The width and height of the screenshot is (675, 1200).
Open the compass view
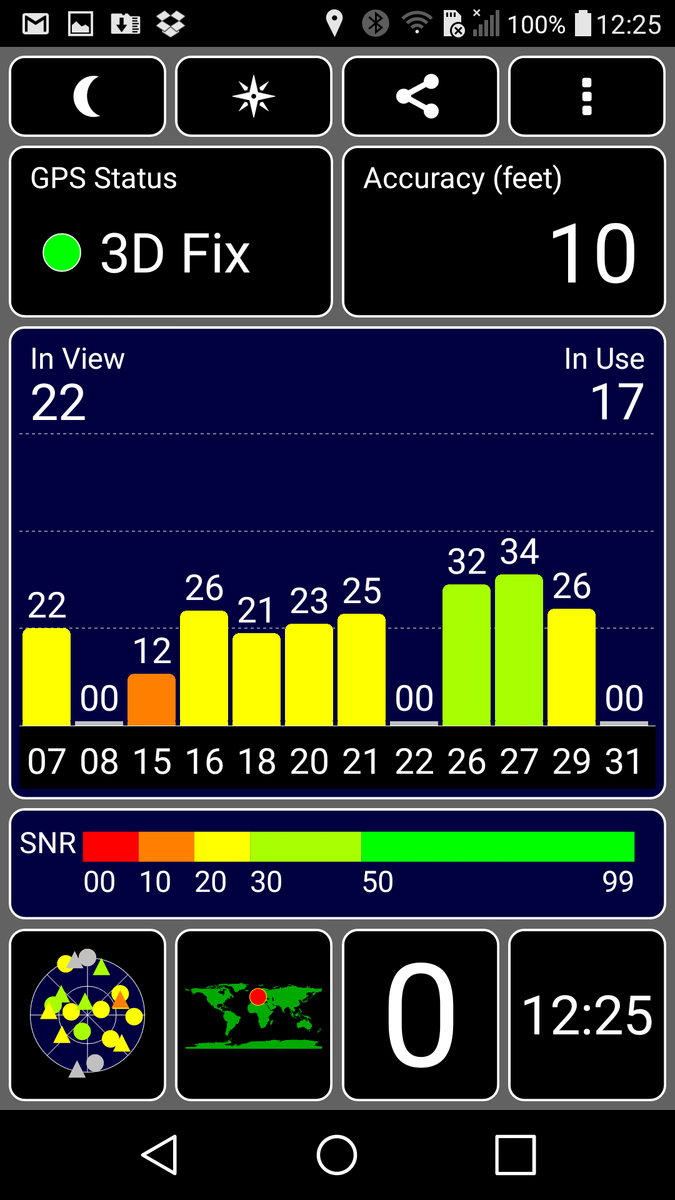click(x=254, y=96)
